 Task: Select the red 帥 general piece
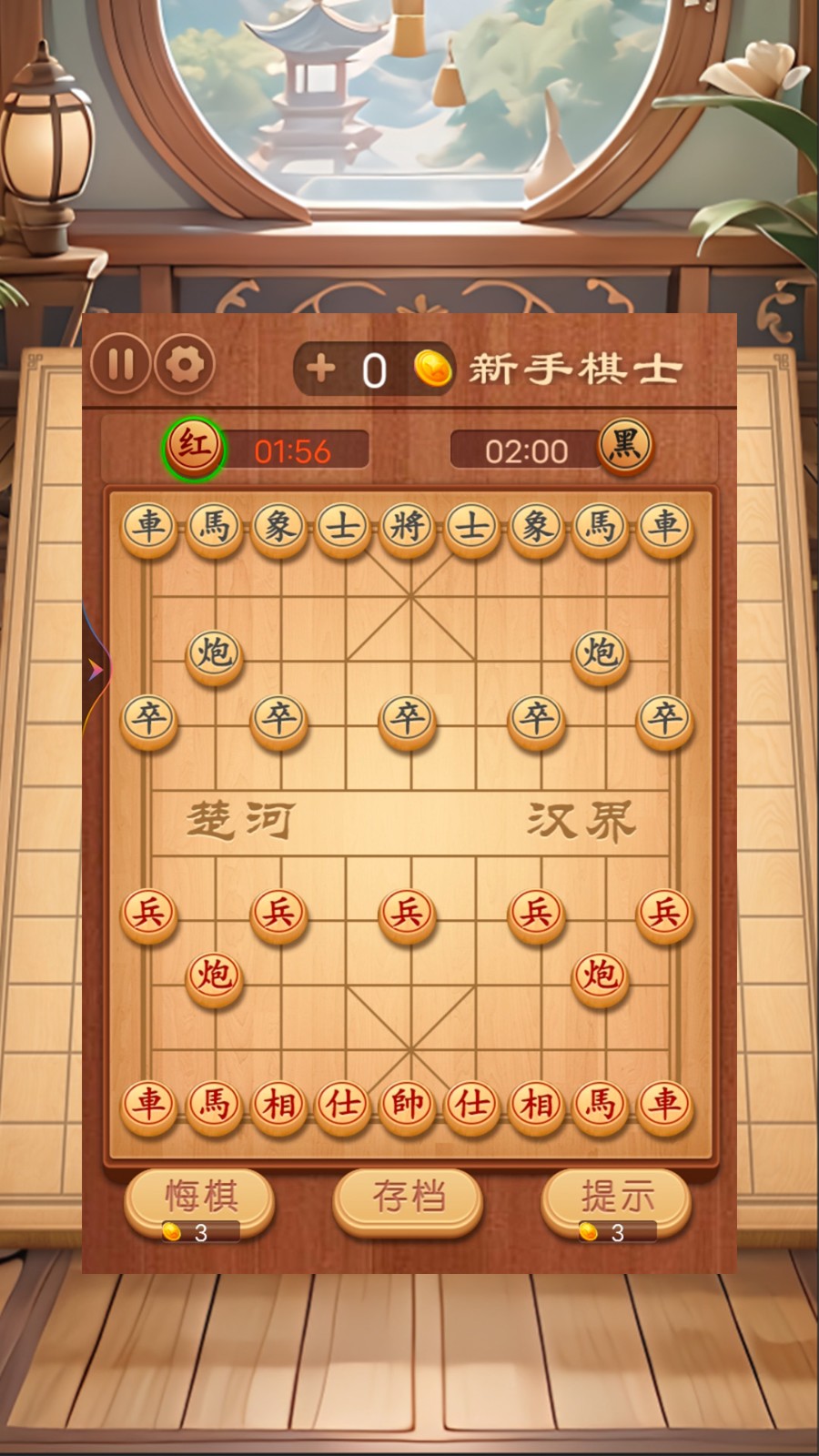(x=408, y=1104)
